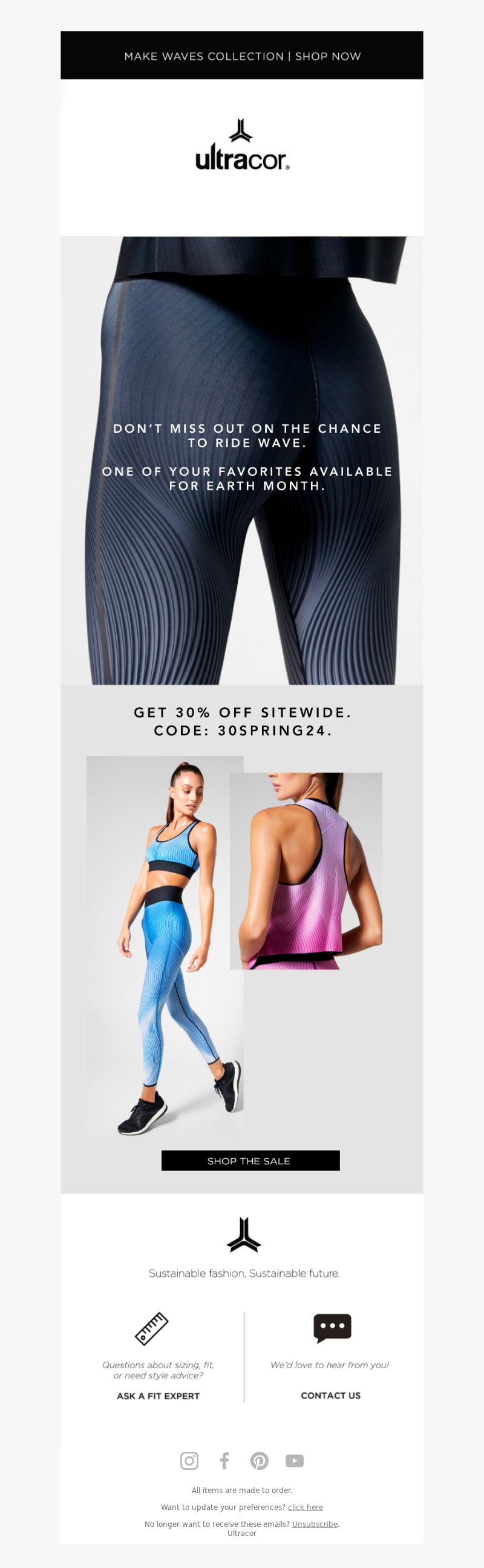Open Ultracor's Instagram page
Viewport: 484px width, 1568px height.
pyautogui.click(x=189, y=1460)
